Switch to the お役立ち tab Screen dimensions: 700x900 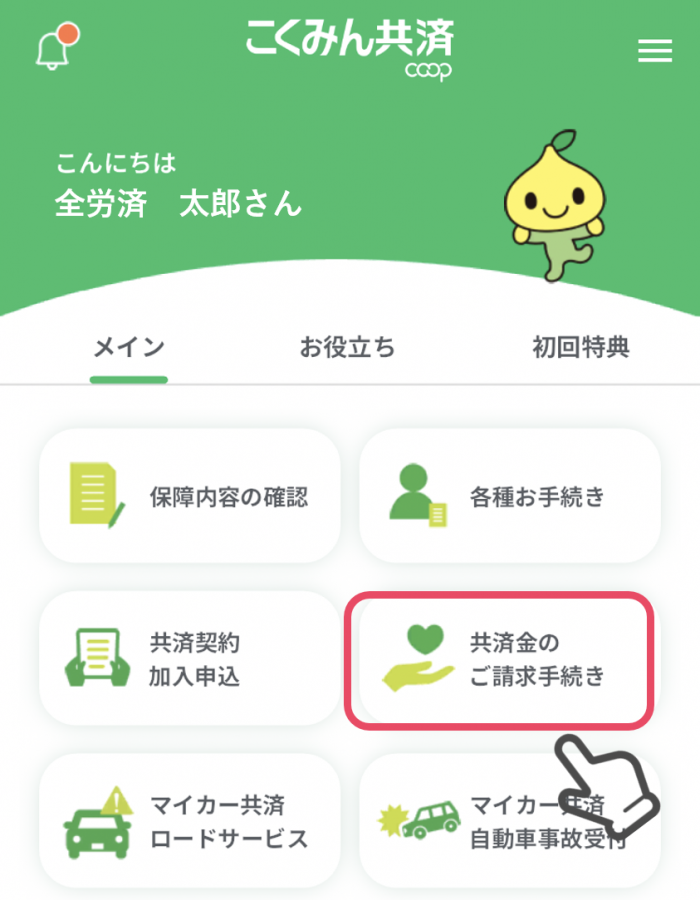coord(347,348)
